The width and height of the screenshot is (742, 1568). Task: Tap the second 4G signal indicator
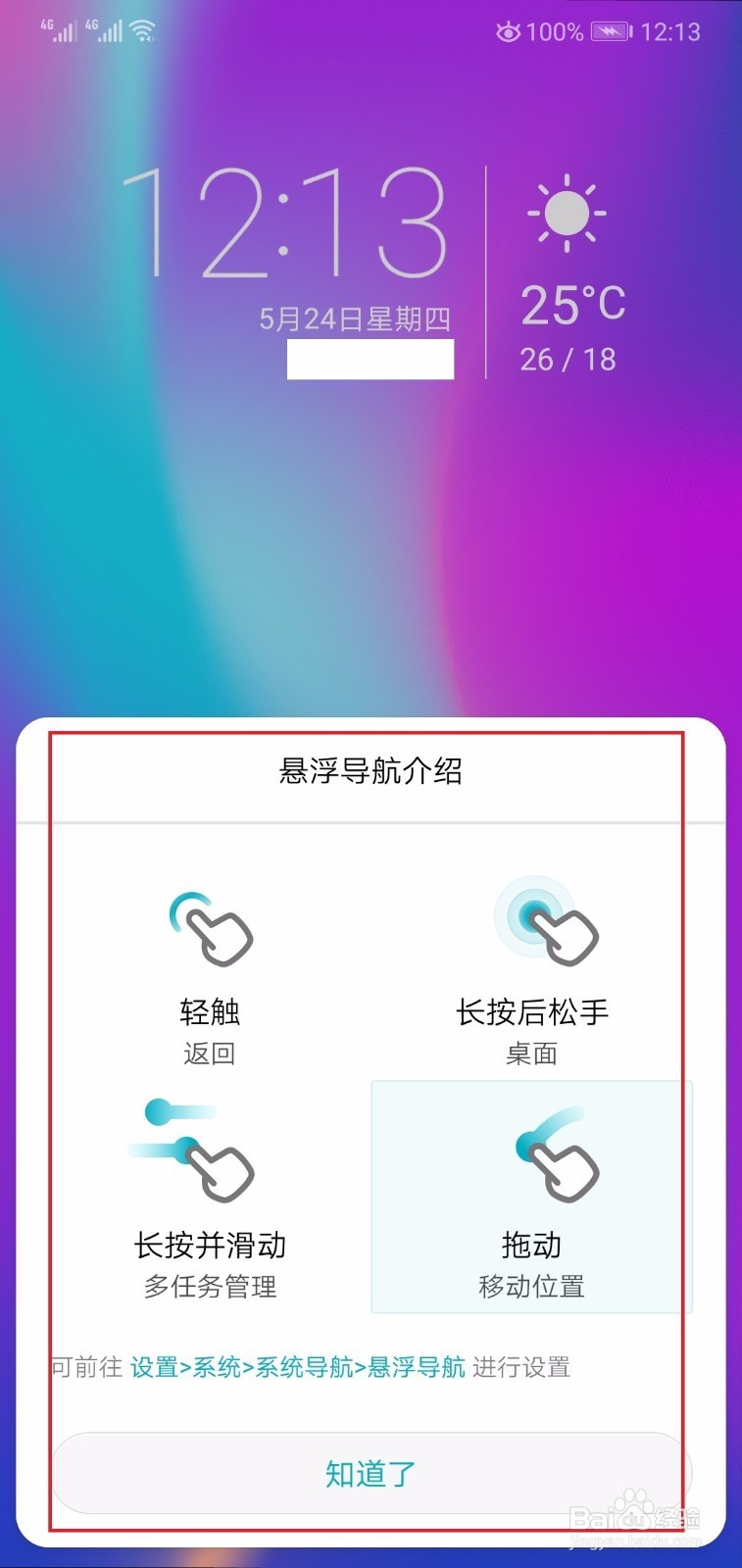point(103,29)
